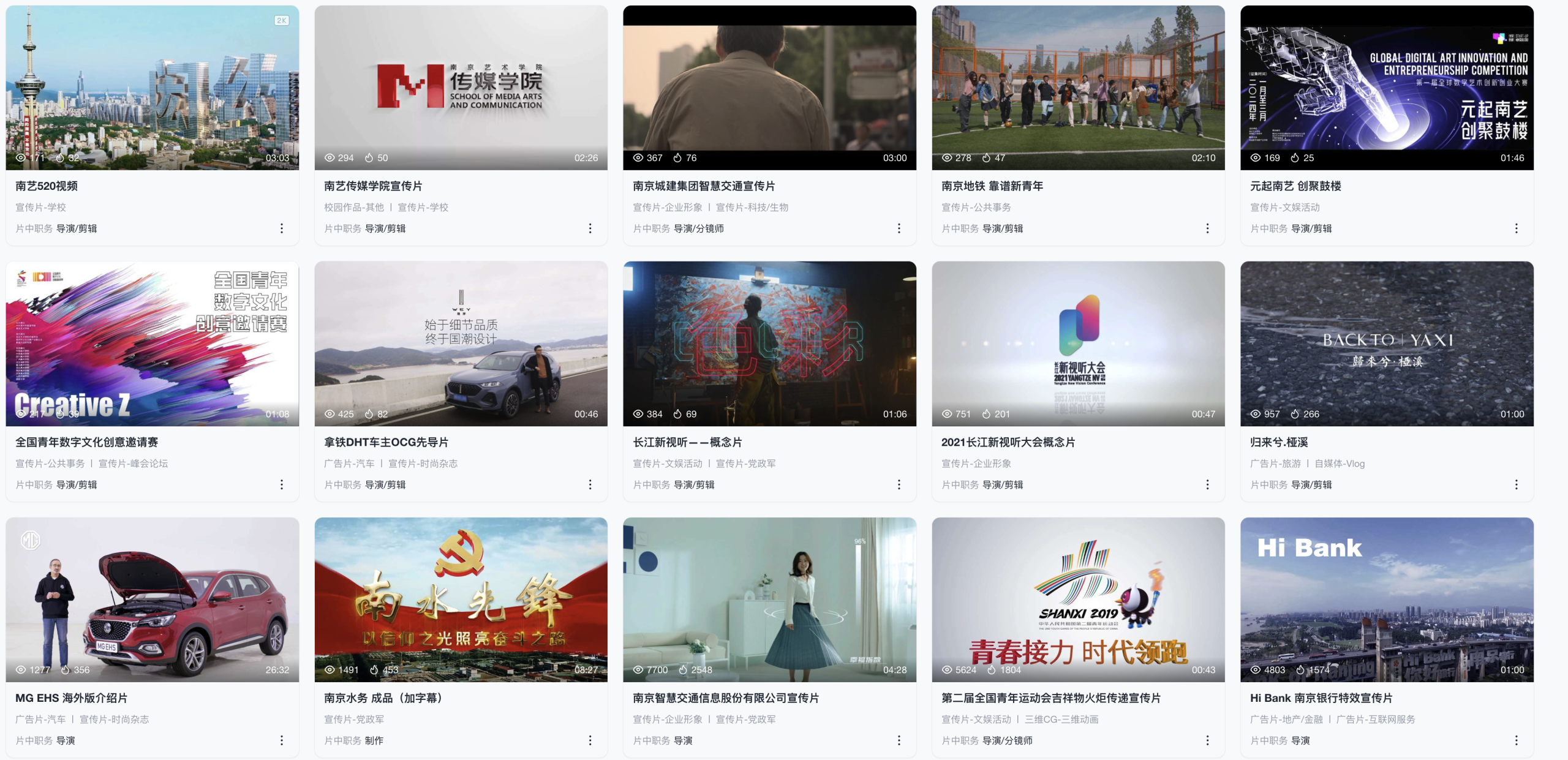Open MG EHS 海外版介绍片 video
Image resolution: width=1568 pixels, height=760 pixels.
click(x=152, y=600)
